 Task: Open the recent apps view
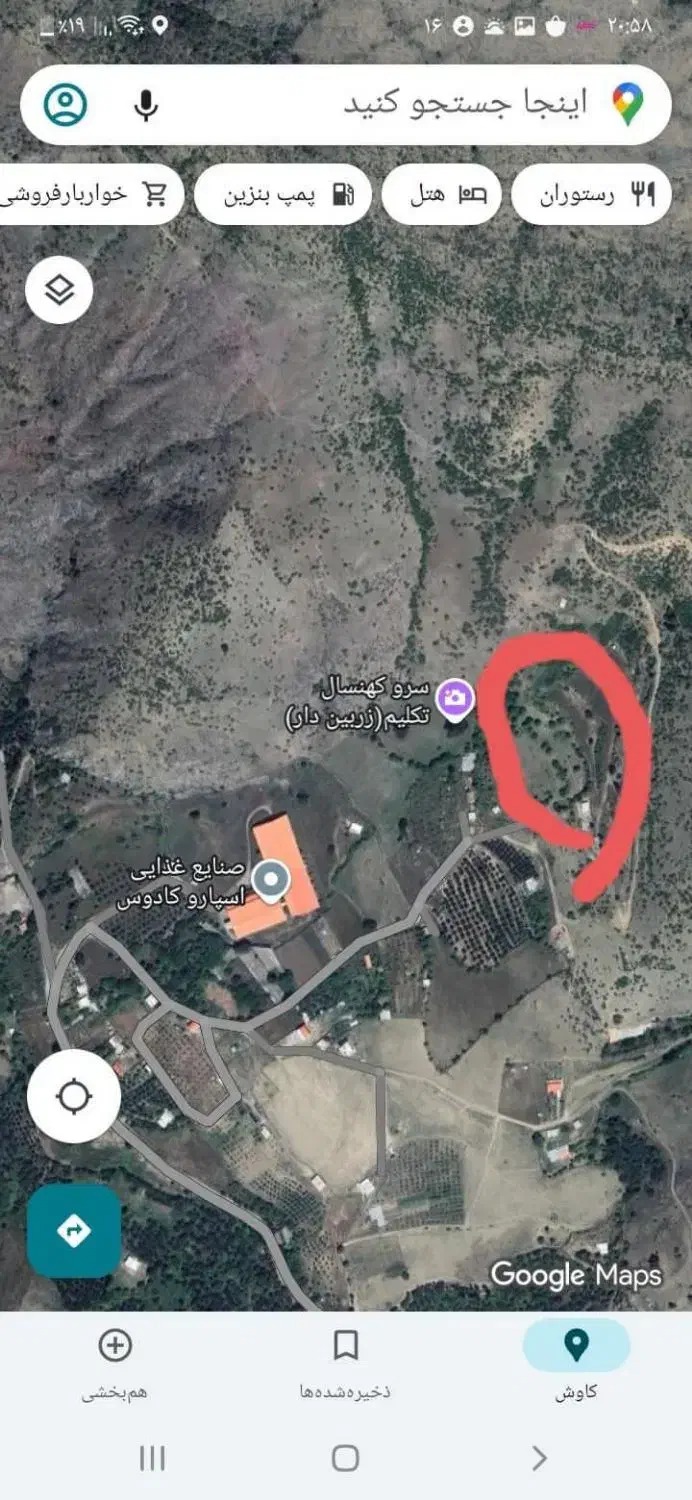(x=152, y=1458)
